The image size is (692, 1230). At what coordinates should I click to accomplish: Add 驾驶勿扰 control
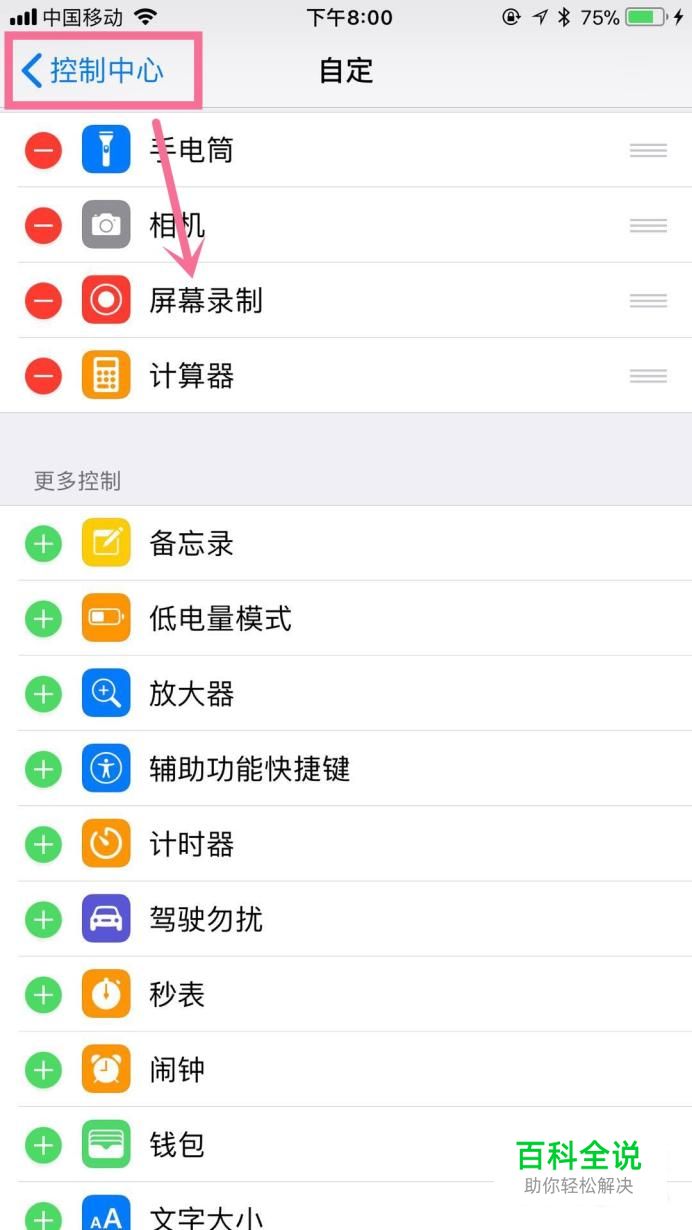[43, 919]
